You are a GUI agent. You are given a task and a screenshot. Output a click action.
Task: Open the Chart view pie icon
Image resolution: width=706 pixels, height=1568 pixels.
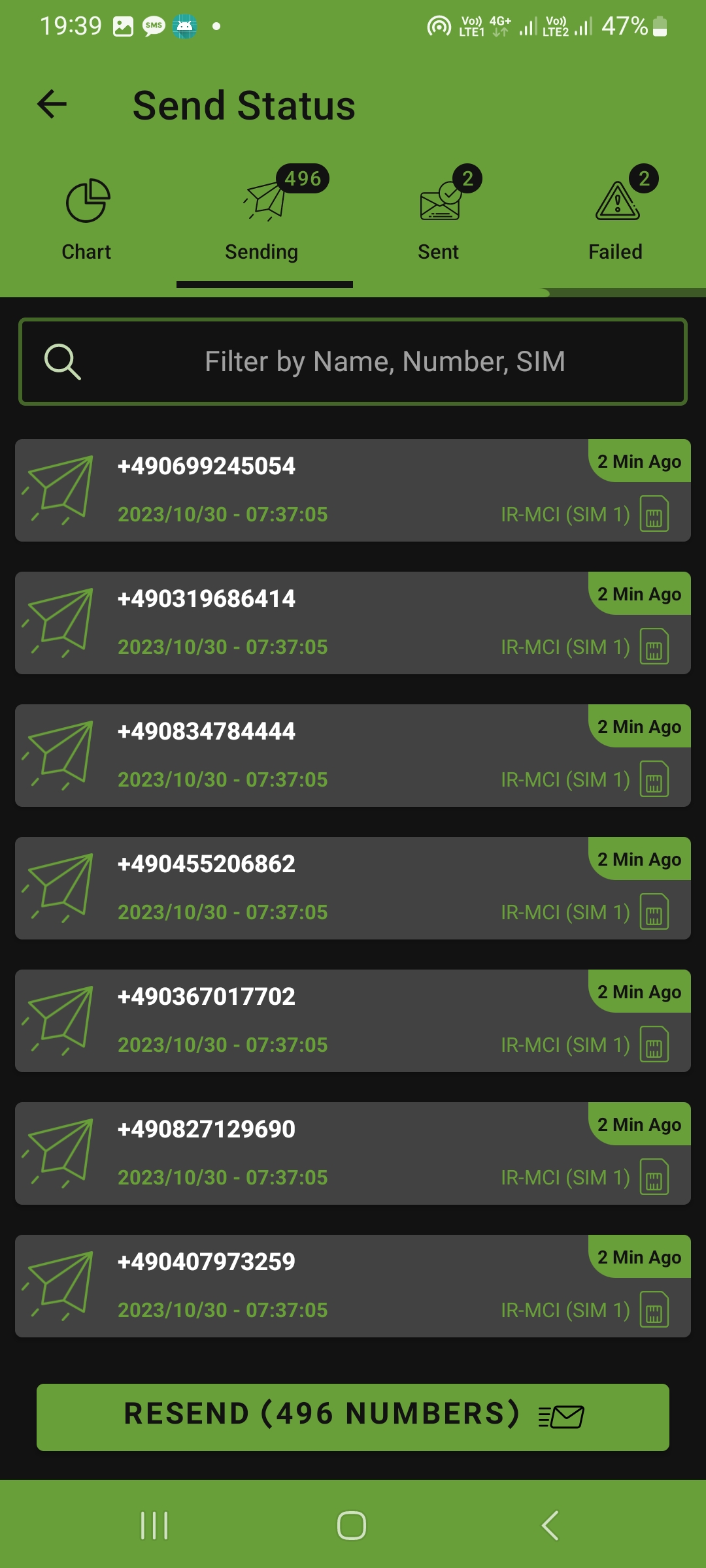tap(86, 199)
